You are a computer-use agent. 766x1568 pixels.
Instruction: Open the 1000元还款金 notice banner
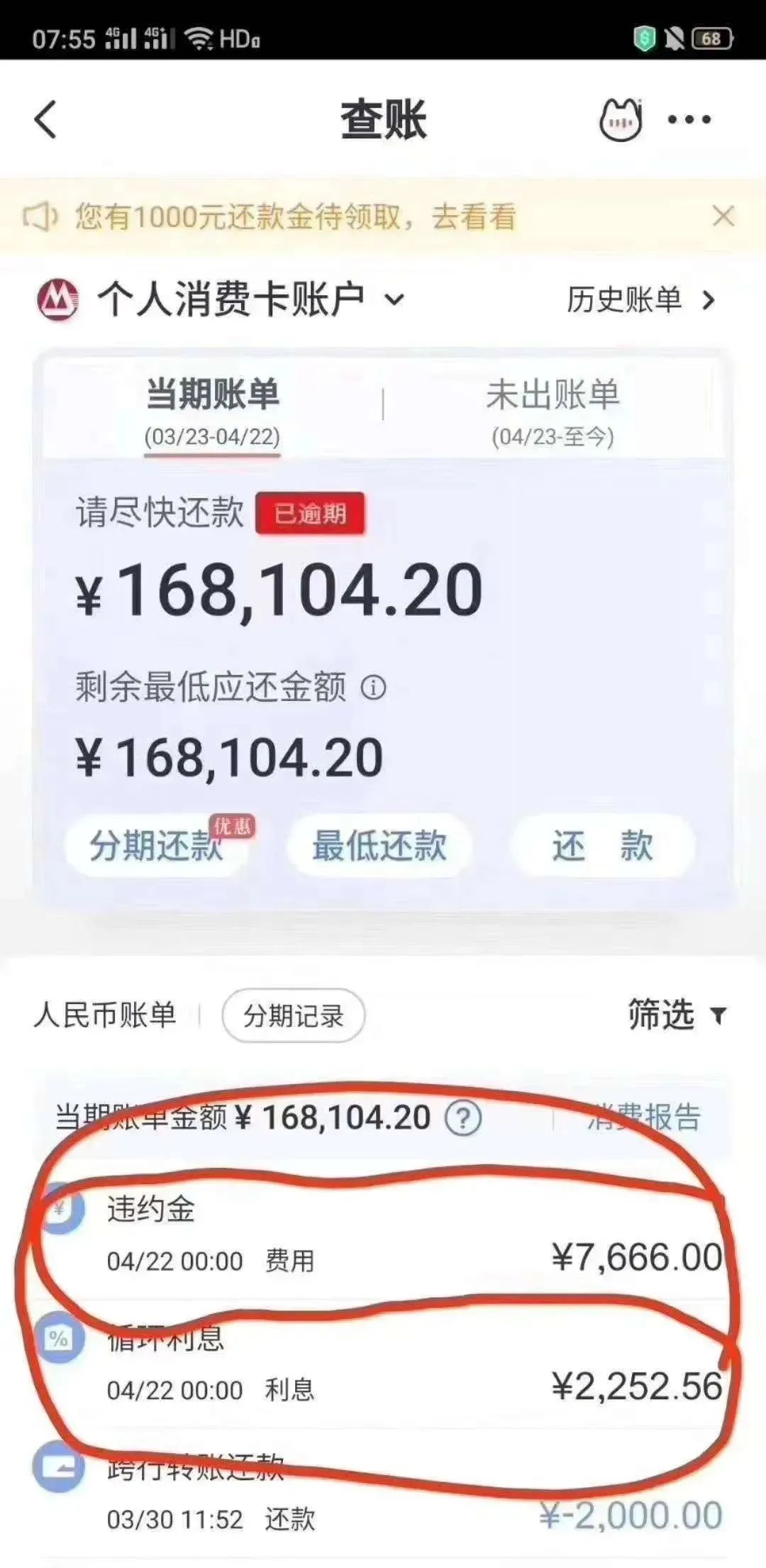tap(296, 216)
